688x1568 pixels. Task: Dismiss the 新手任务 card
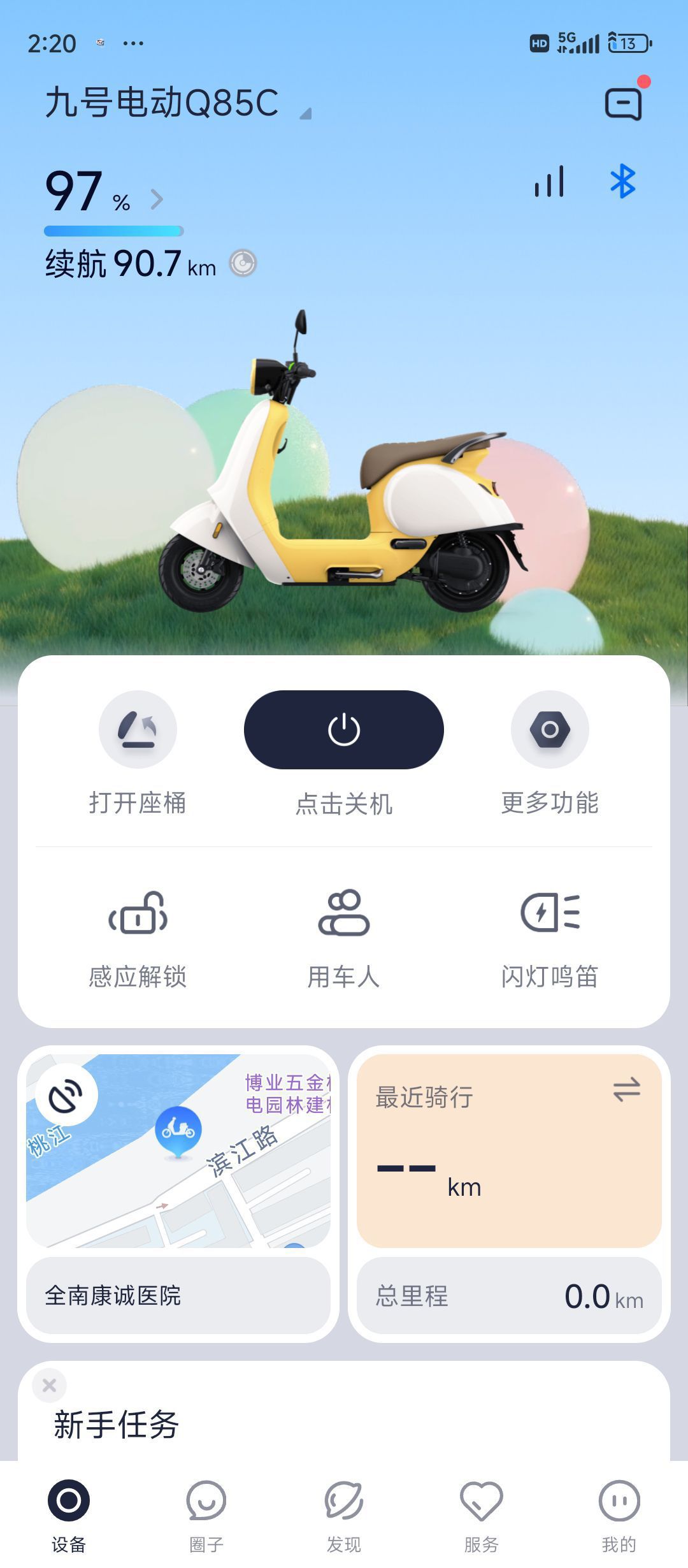[49, 1385]
